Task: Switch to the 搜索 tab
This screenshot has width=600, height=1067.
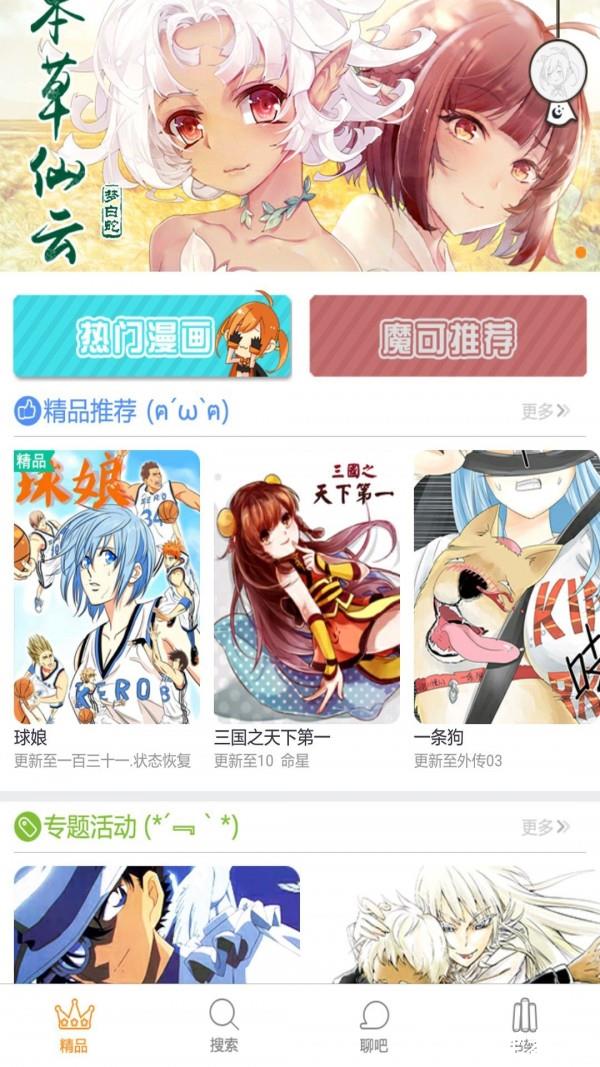Action: 224,1025
